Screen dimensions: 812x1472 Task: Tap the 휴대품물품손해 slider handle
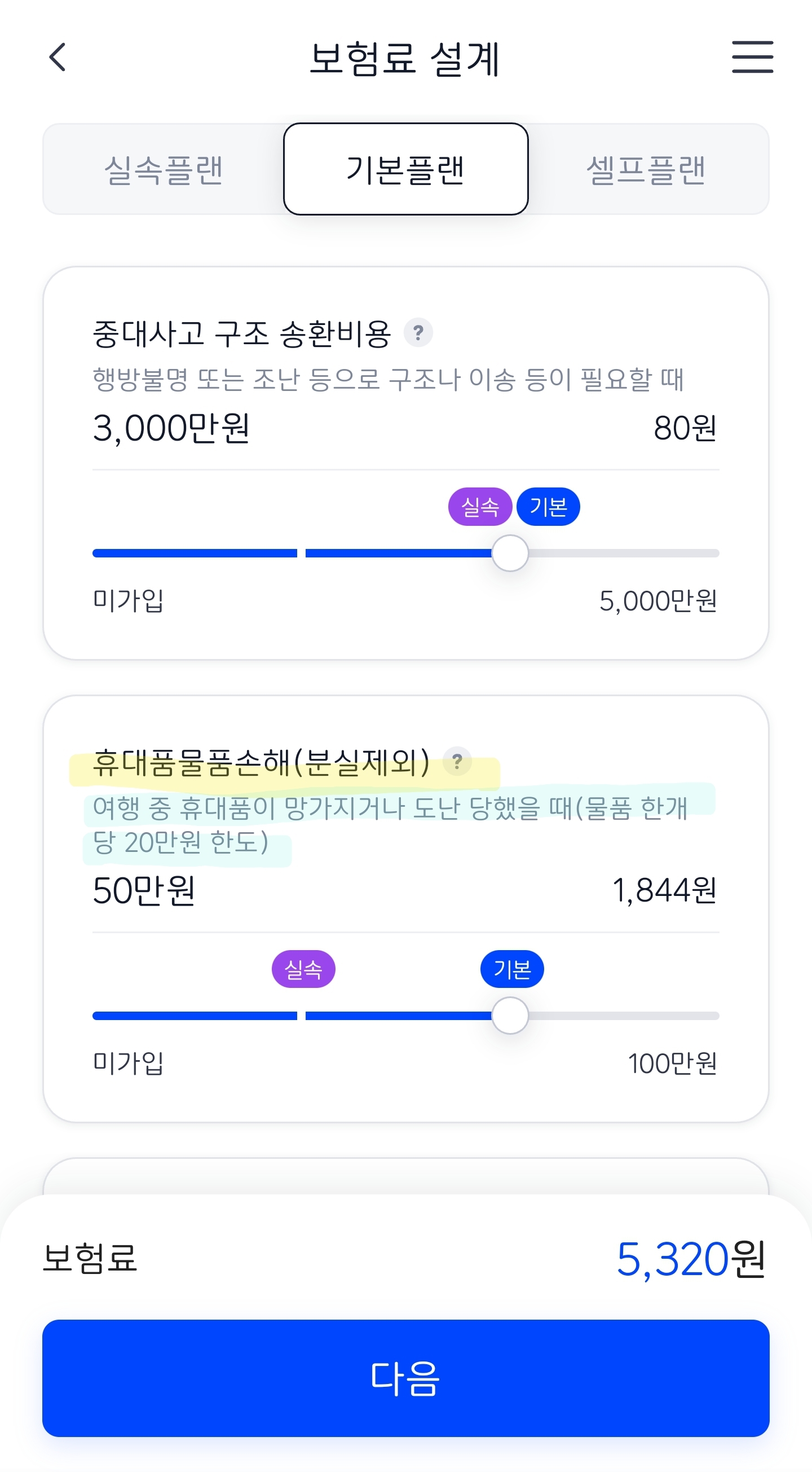coord(510,1016)
